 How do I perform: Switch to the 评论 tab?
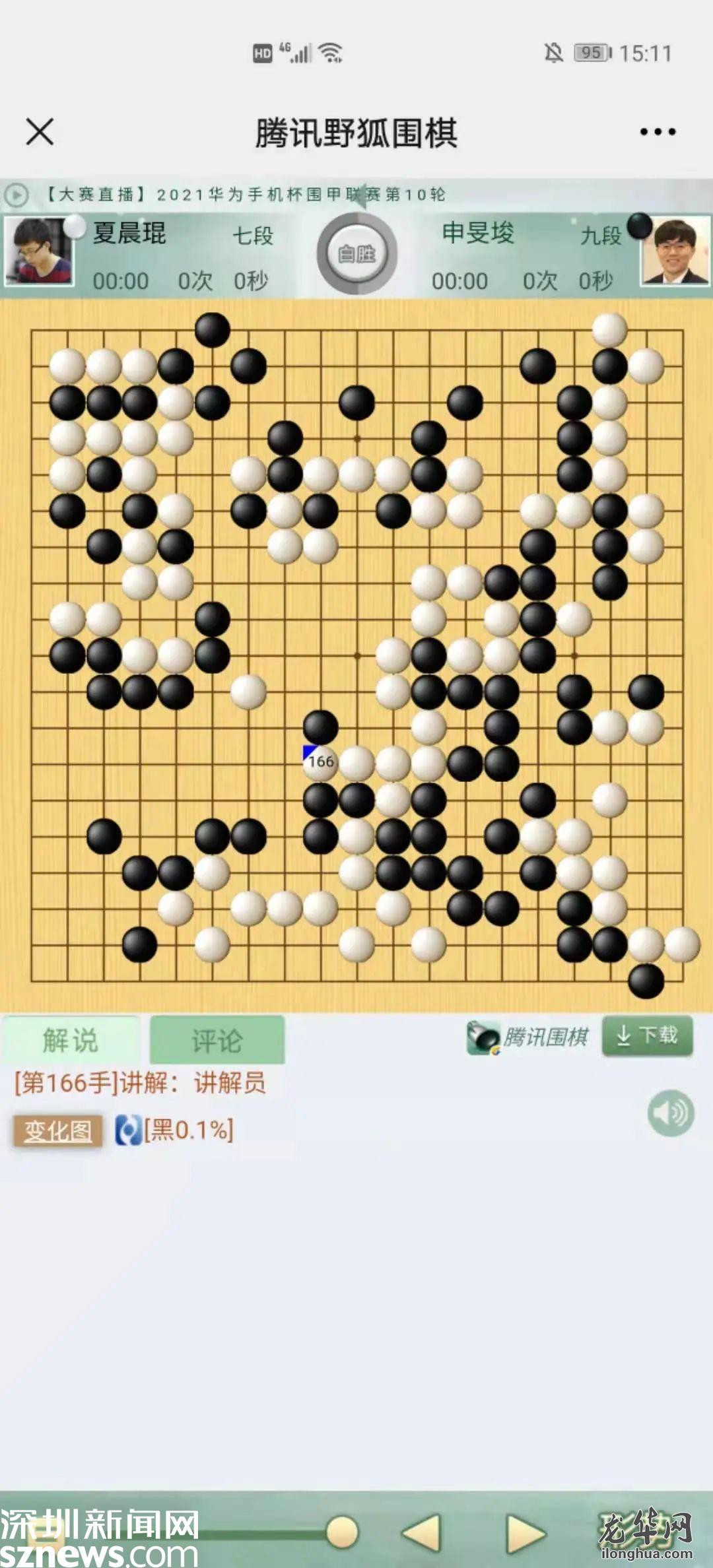click(x=217, y=1040)
